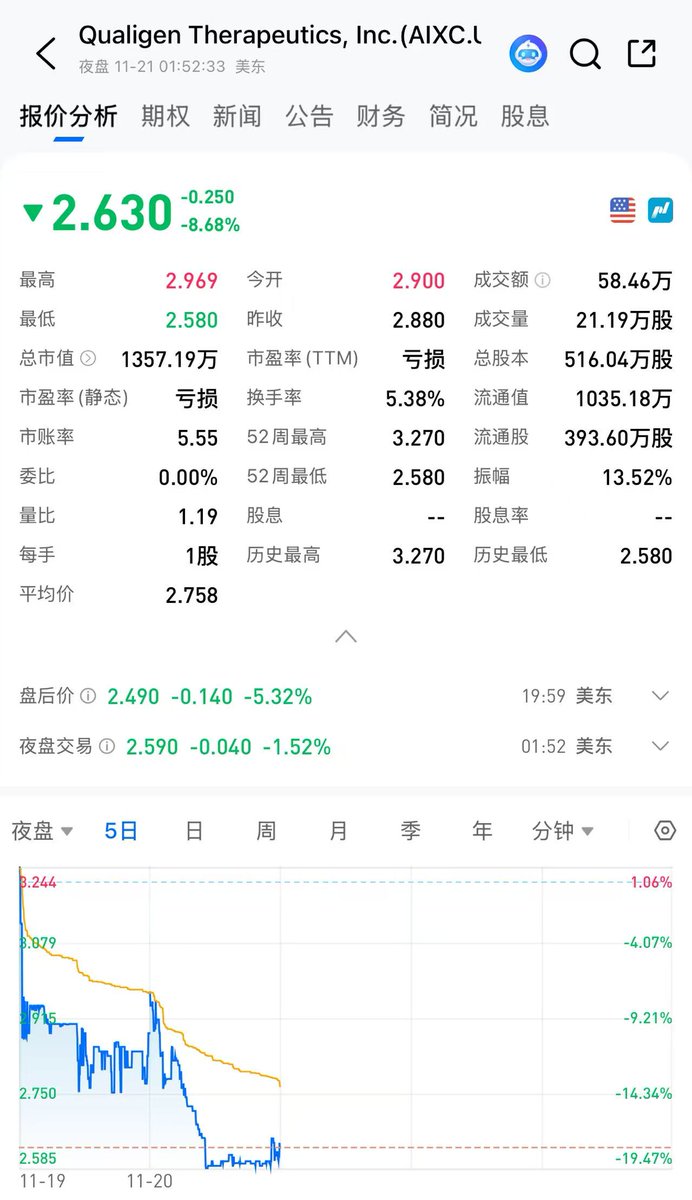Select the 年 yearly chart
This screenshot has height=1200, width=692.
[x=482, y=831]
